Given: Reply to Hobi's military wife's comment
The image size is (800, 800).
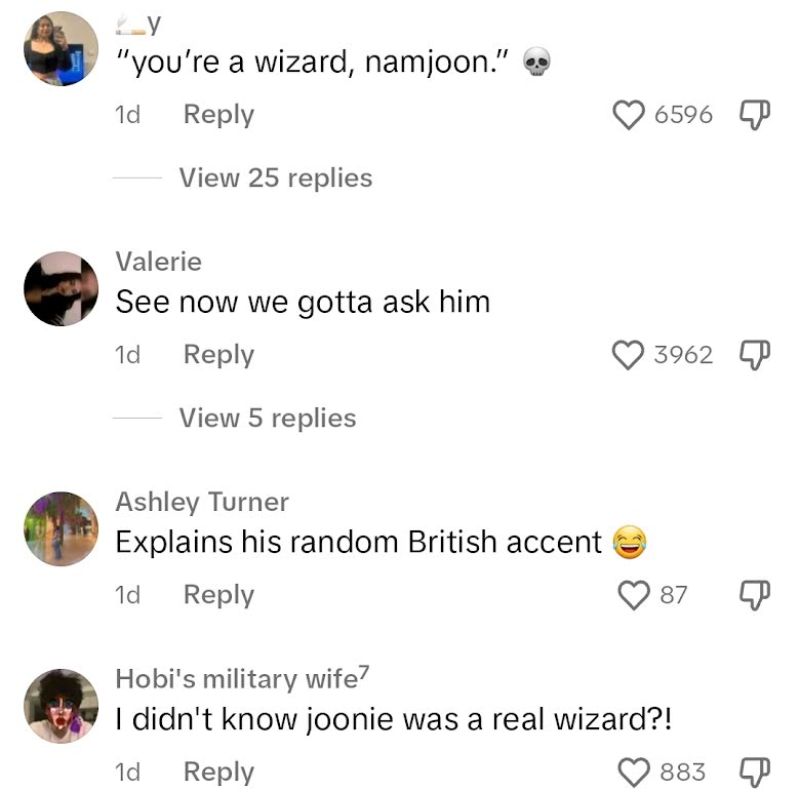Looking at the screenshot, I should tap(218, 772).
